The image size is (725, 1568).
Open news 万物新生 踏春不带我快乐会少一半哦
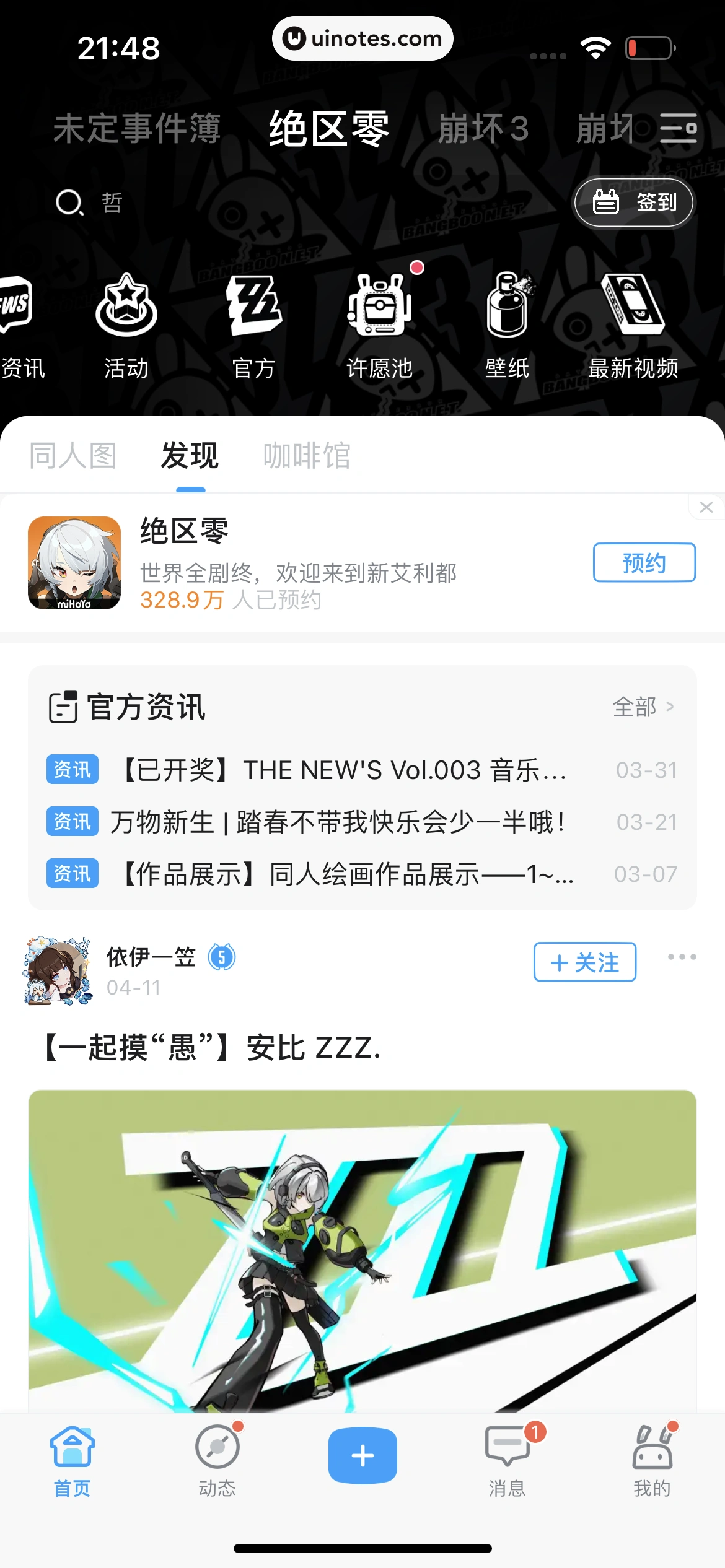[x=338, y=822]
